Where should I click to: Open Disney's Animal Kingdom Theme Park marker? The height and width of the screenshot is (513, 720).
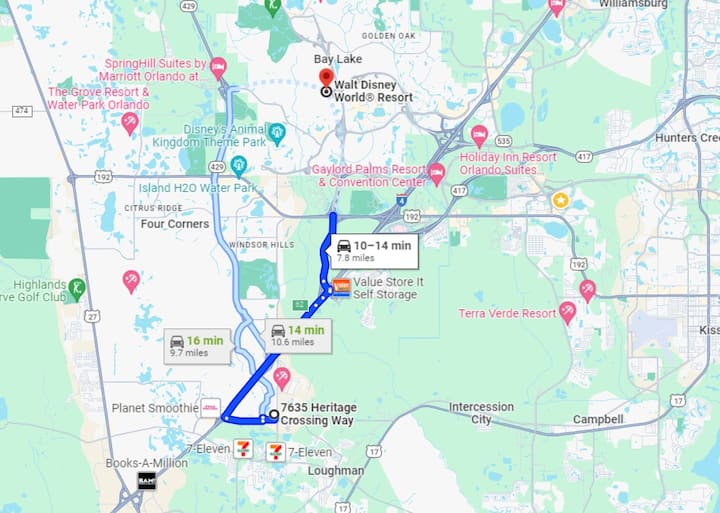coord(277,132)
